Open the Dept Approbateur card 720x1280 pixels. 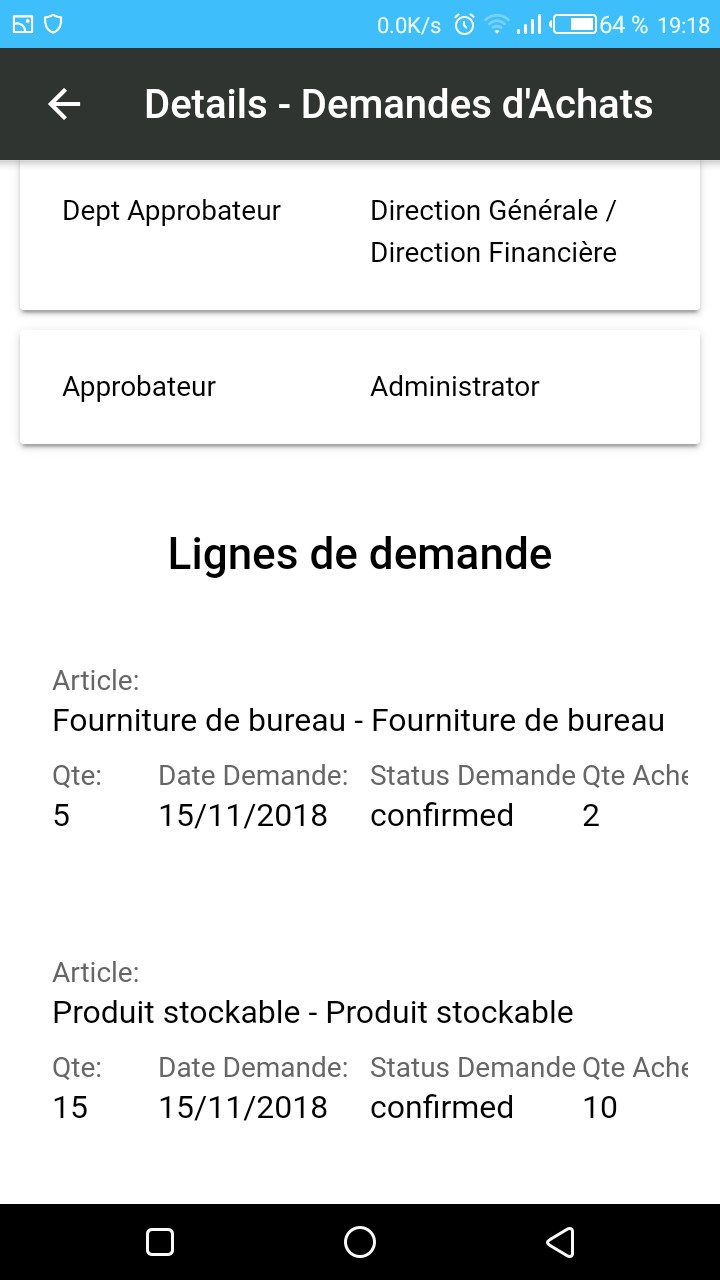tap(359, 231)
